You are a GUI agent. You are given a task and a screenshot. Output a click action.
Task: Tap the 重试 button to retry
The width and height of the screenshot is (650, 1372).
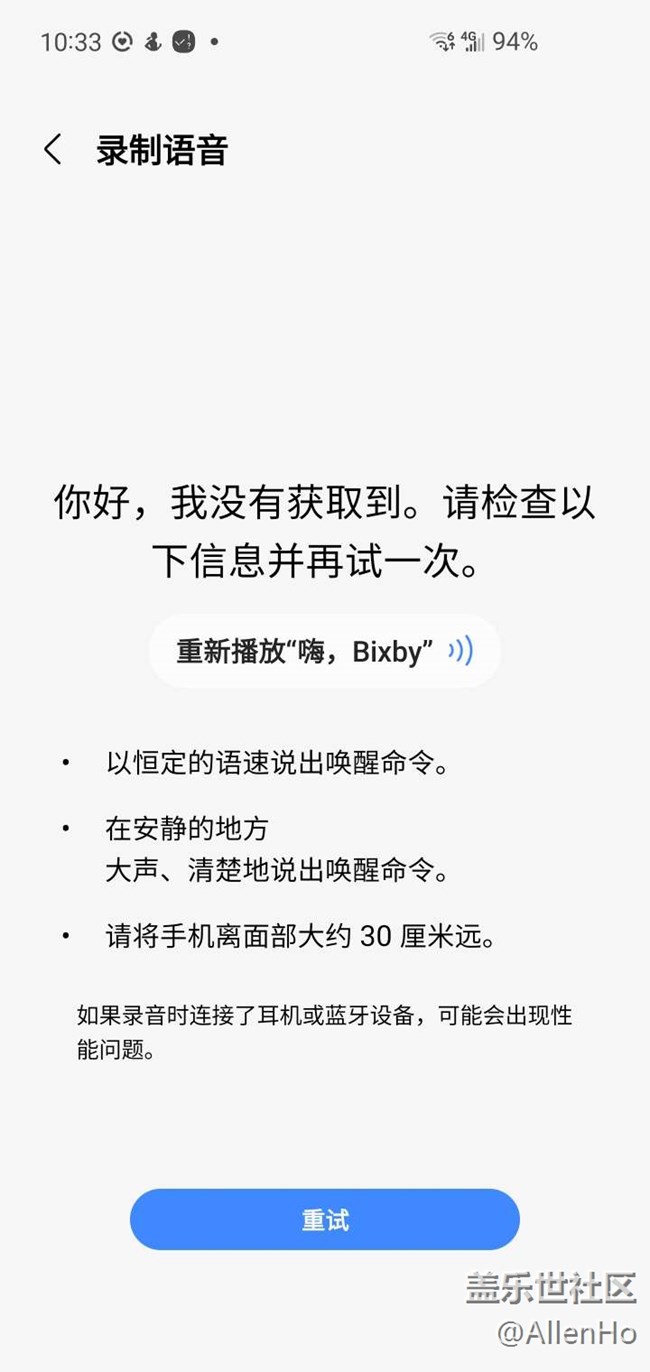[324, 1219]
